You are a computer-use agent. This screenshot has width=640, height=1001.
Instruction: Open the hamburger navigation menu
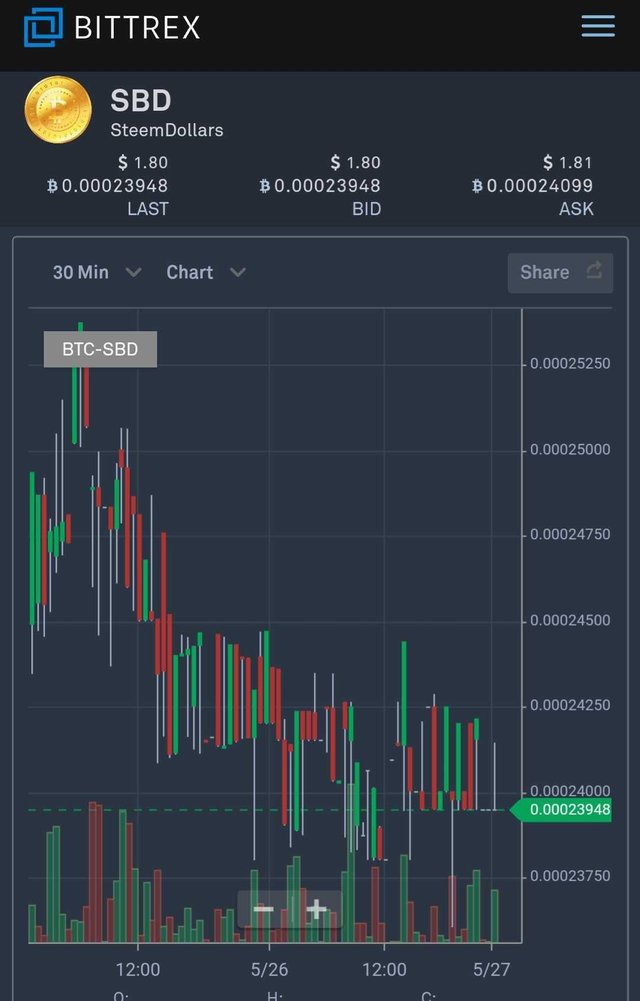(x=598, y=26)
